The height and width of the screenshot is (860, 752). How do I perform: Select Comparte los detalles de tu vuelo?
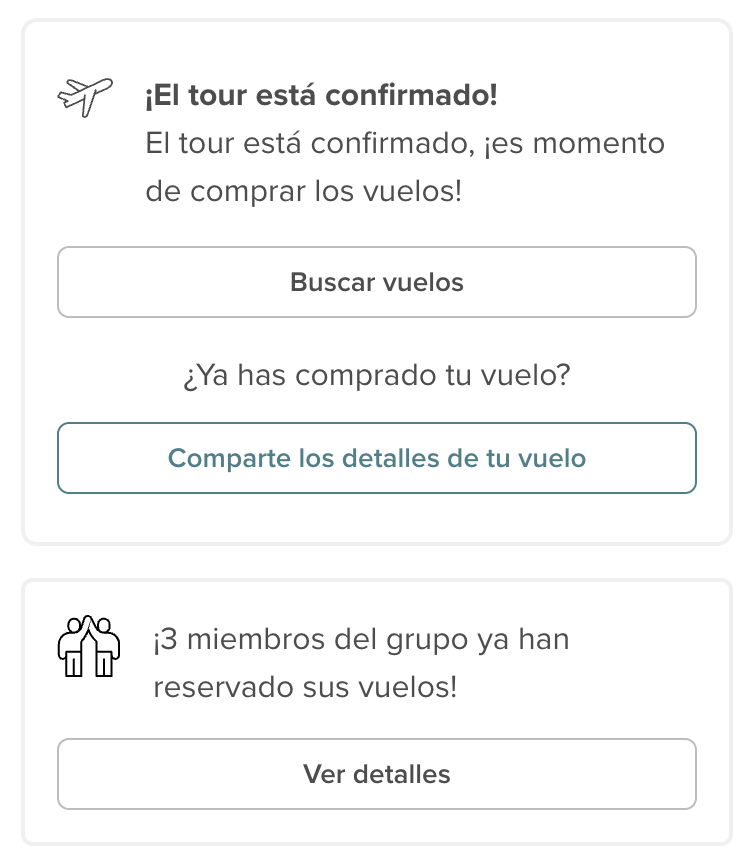click(x=376, y=458)
